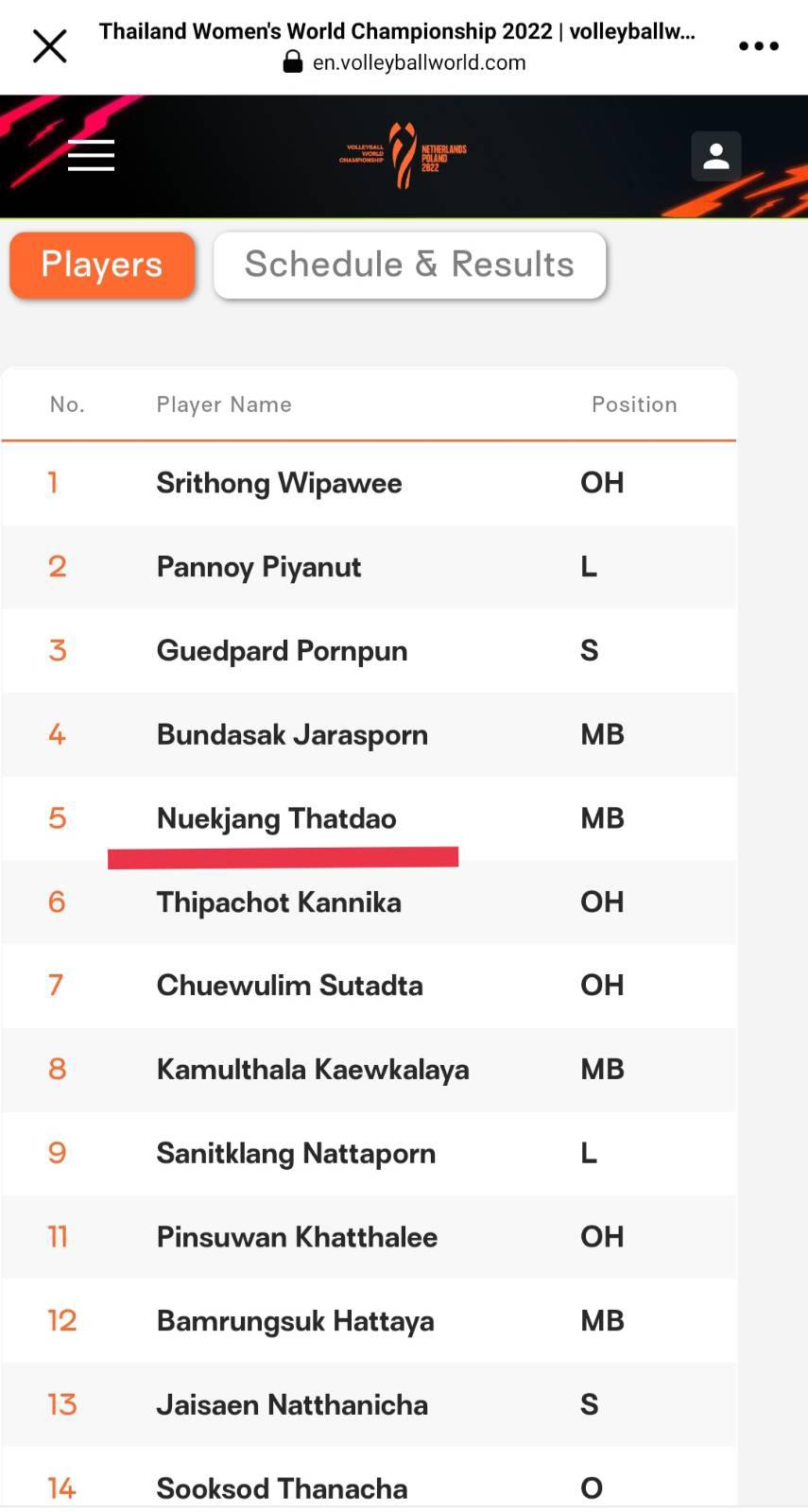Open Kamulthala Kaewkalaya's player row
808x1512 pixels.
[x=369, y=1070]
